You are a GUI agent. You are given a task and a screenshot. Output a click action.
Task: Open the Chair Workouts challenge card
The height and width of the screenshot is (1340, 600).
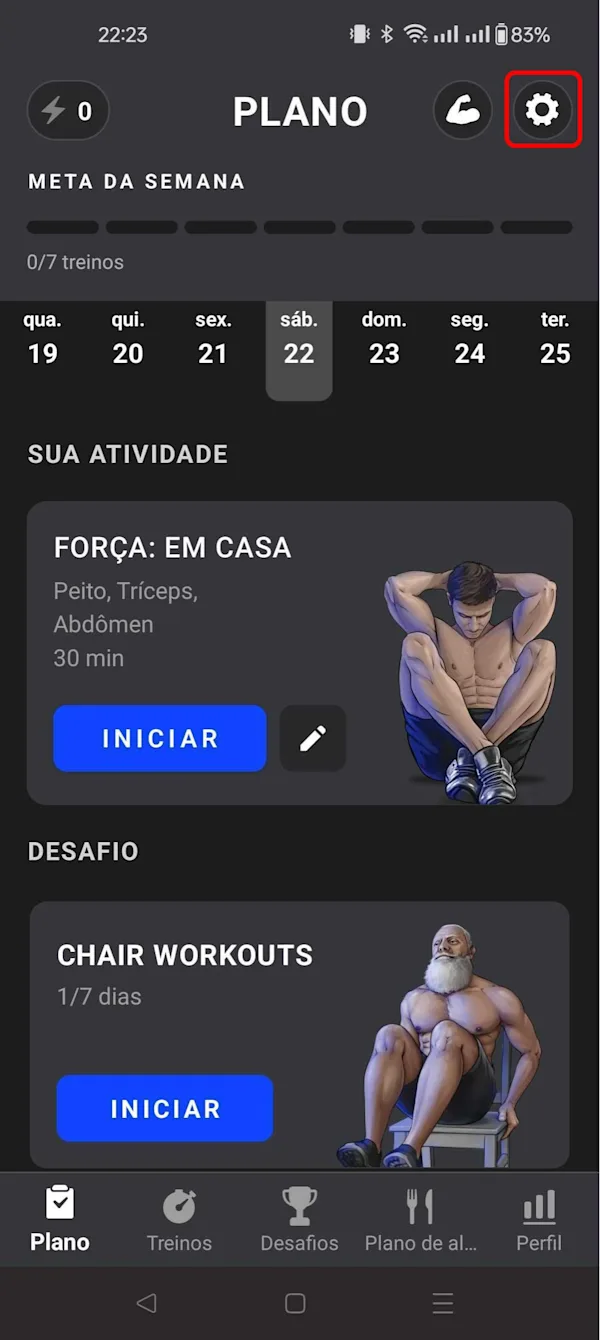pos(300,1035)
